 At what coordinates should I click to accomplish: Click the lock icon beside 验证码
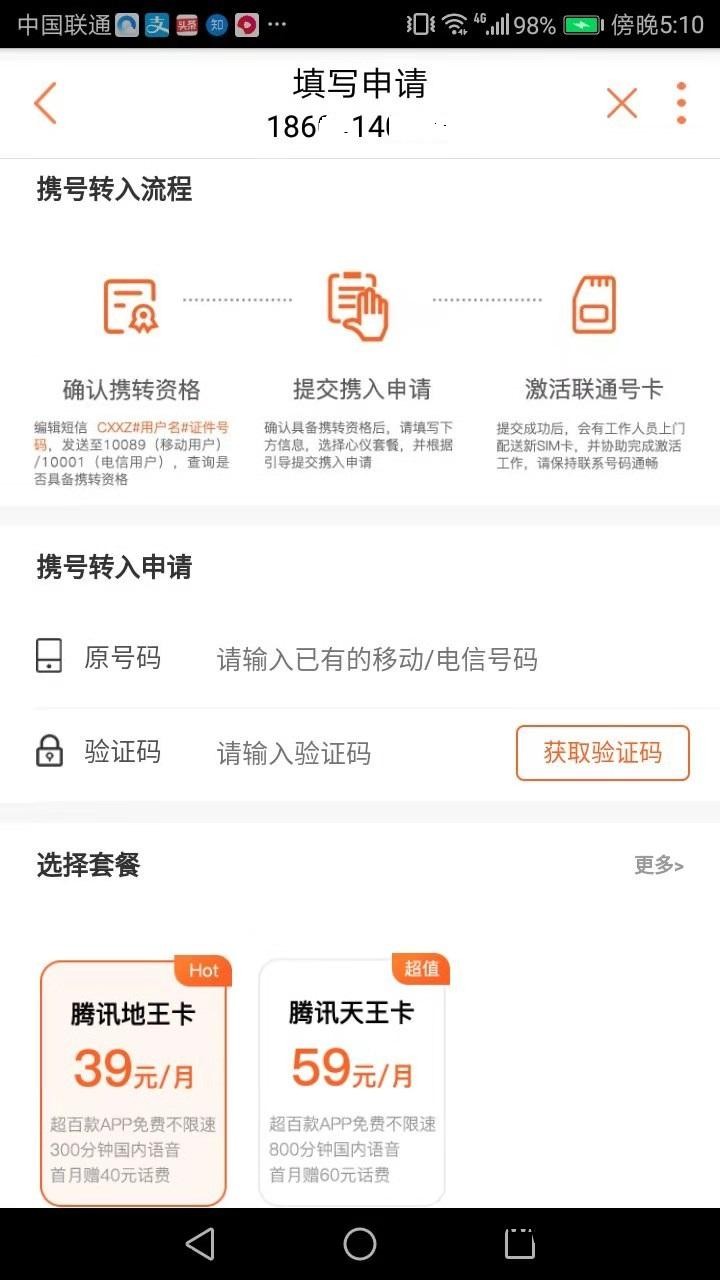[48, 751]
